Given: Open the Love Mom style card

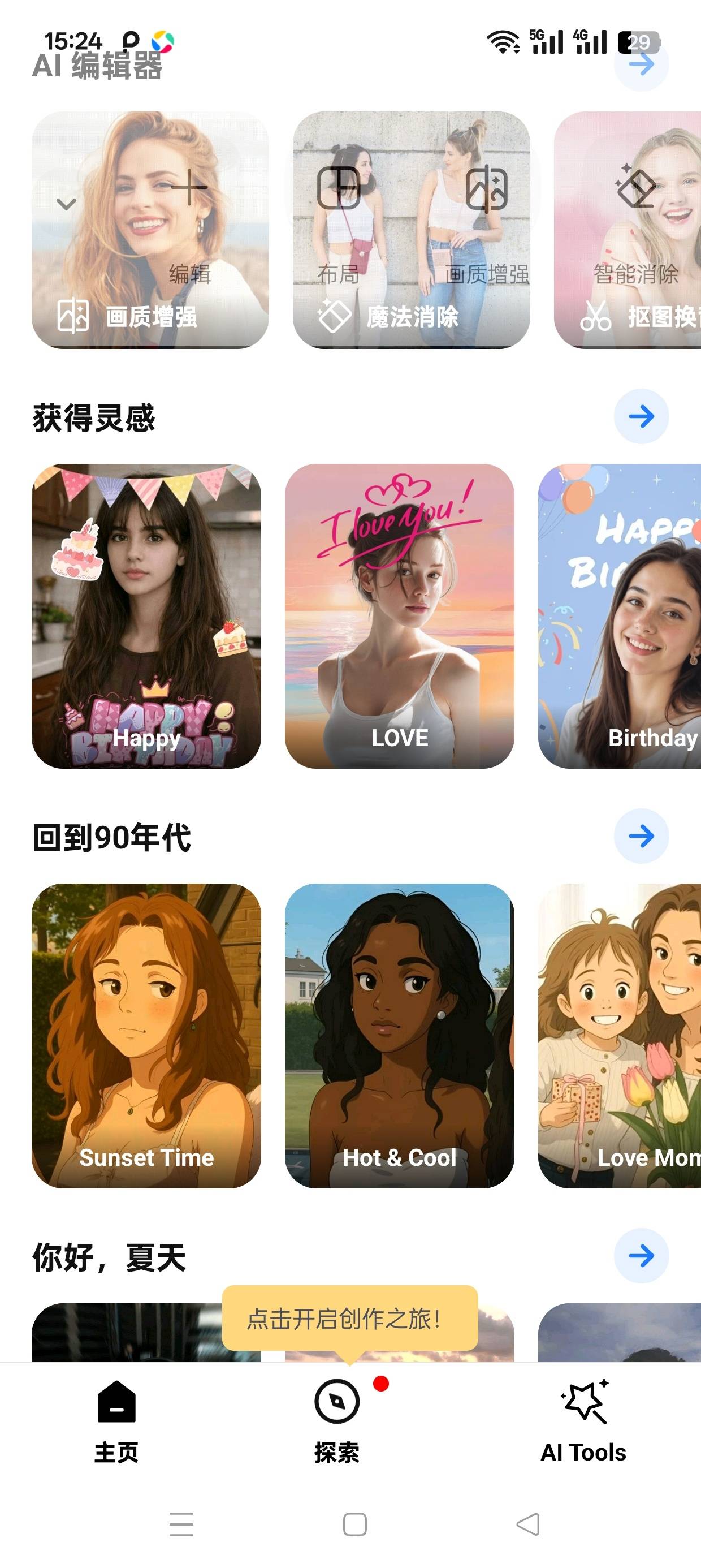Looking at the screenshot, I should tap(620, 1035).
